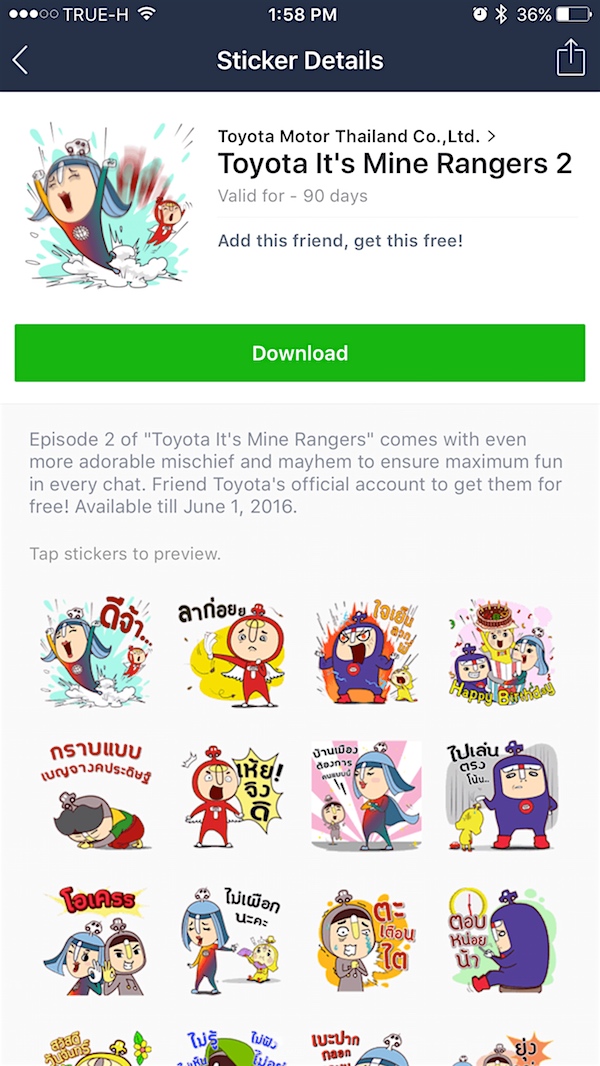Open Toyota Motor Thailand Co.,Ltd. page
The image size is (600, 1066).
(356, 136)
